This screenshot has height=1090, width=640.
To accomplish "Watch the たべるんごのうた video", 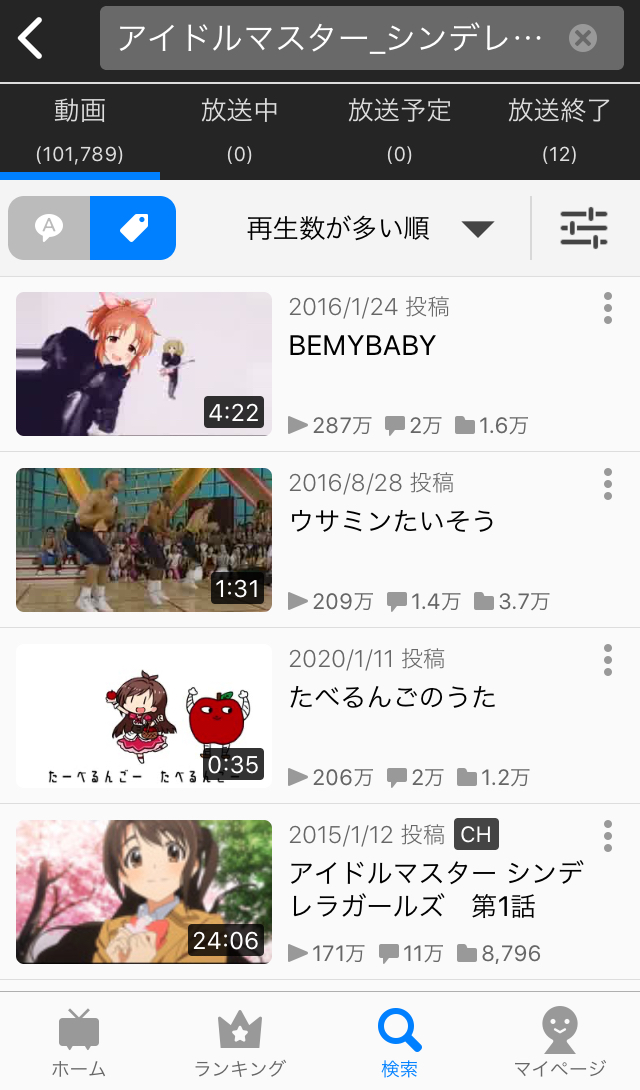I will click(x=144, y=716).
